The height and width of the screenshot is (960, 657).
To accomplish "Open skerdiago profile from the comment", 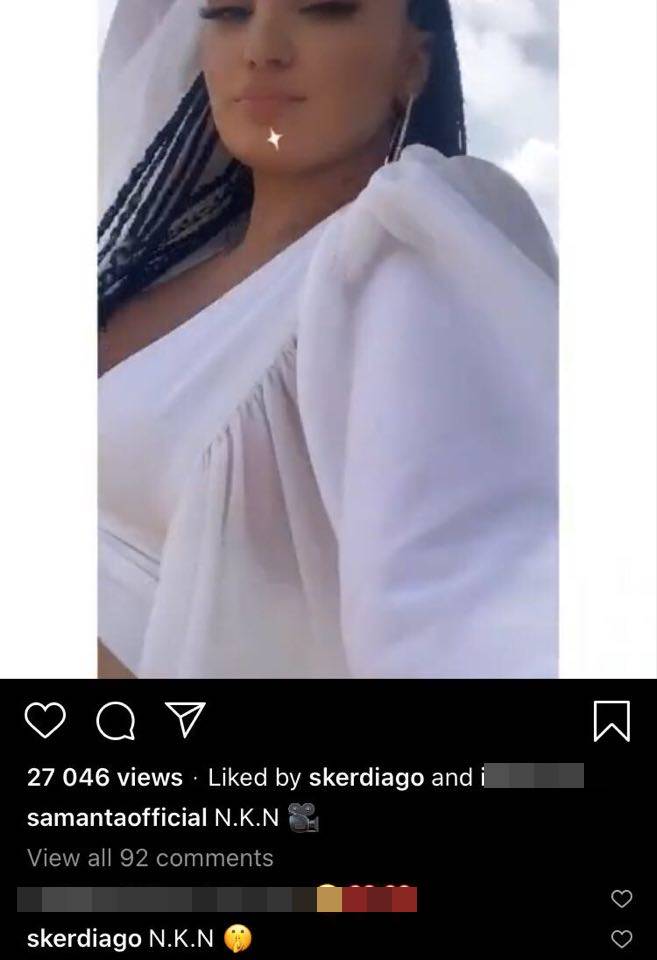I will (84, 939).
